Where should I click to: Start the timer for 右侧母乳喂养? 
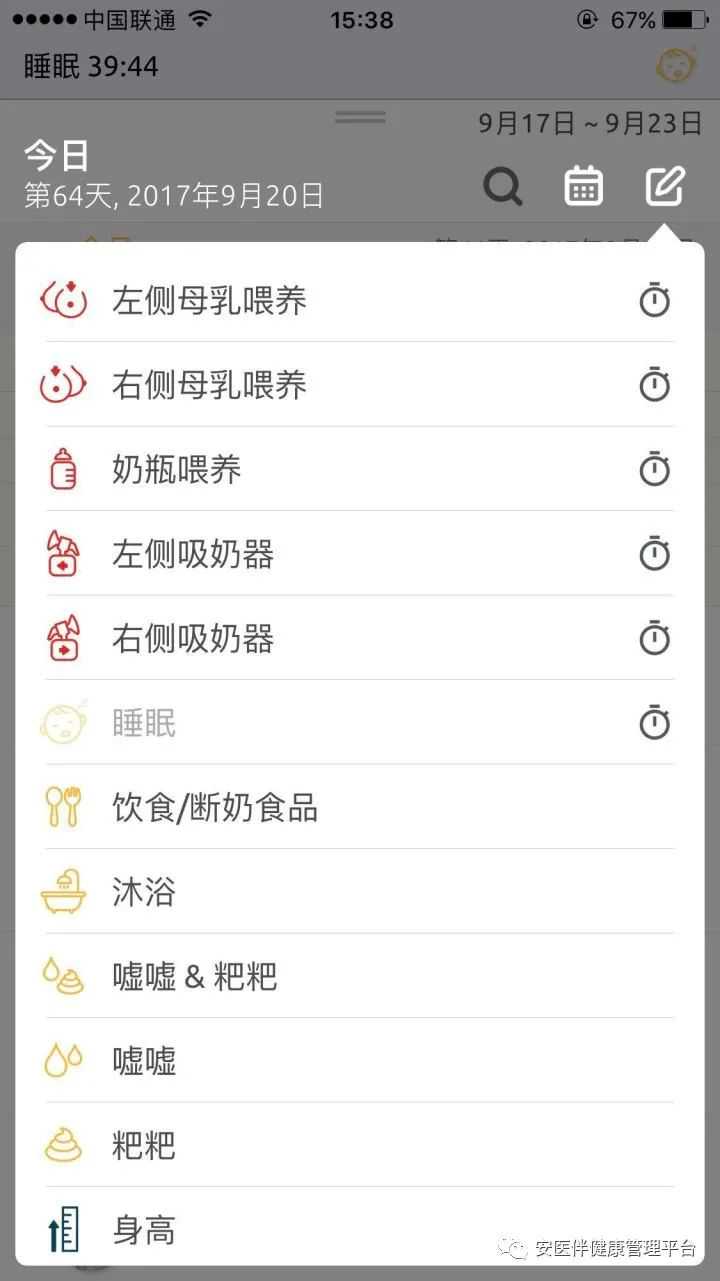coord(654,385)
